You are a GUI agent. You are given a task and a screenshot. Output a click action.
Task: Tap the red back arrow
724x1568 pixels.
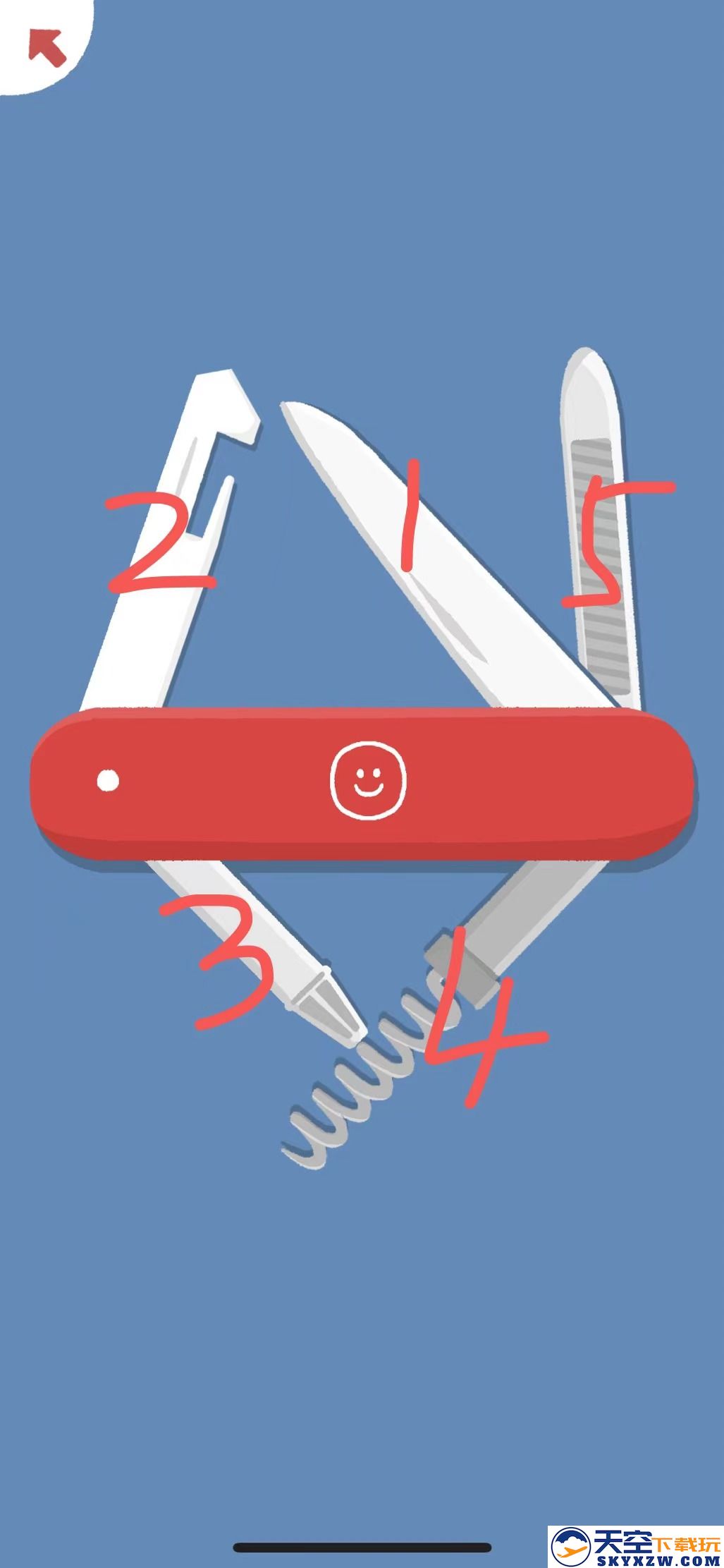pyautogui.click(x=47, y=48)
